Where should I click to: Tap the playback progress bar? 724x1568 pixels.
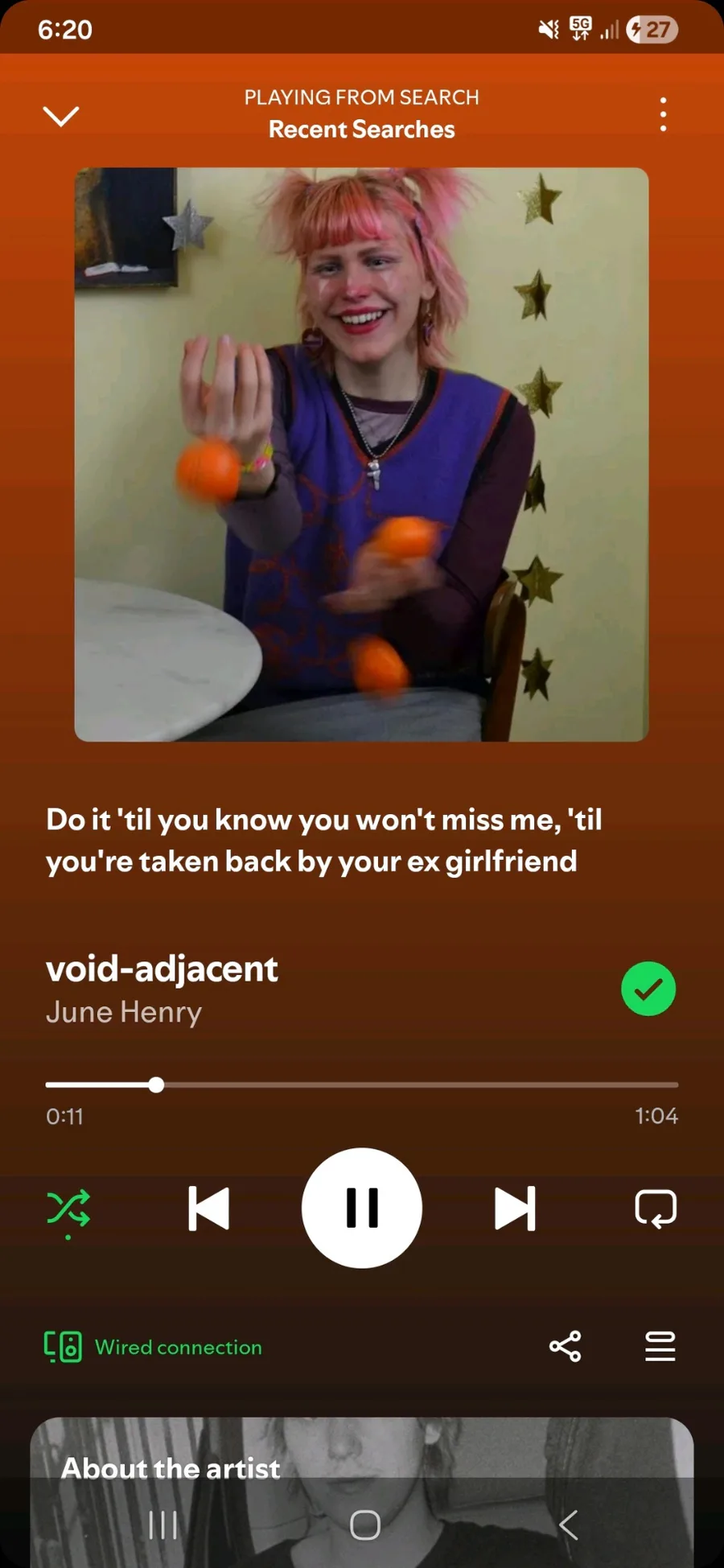[362, 1084]
